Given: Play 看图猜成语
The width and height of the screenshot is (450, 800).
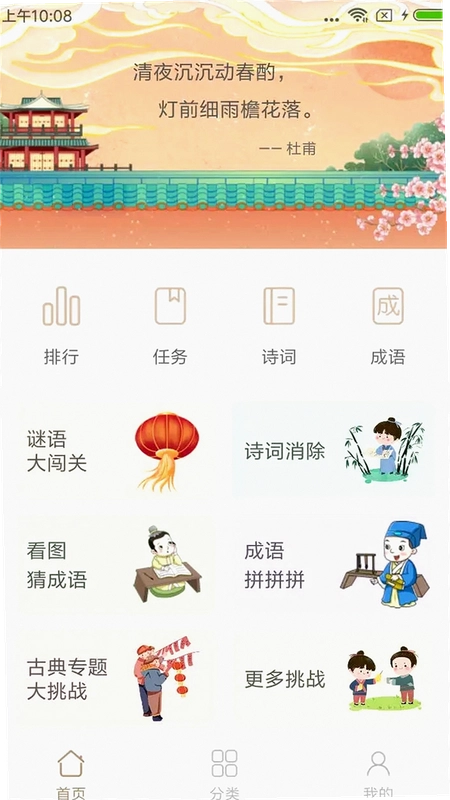Looking at the screenshot, I should pyautogui.click(x=113, y=565).
